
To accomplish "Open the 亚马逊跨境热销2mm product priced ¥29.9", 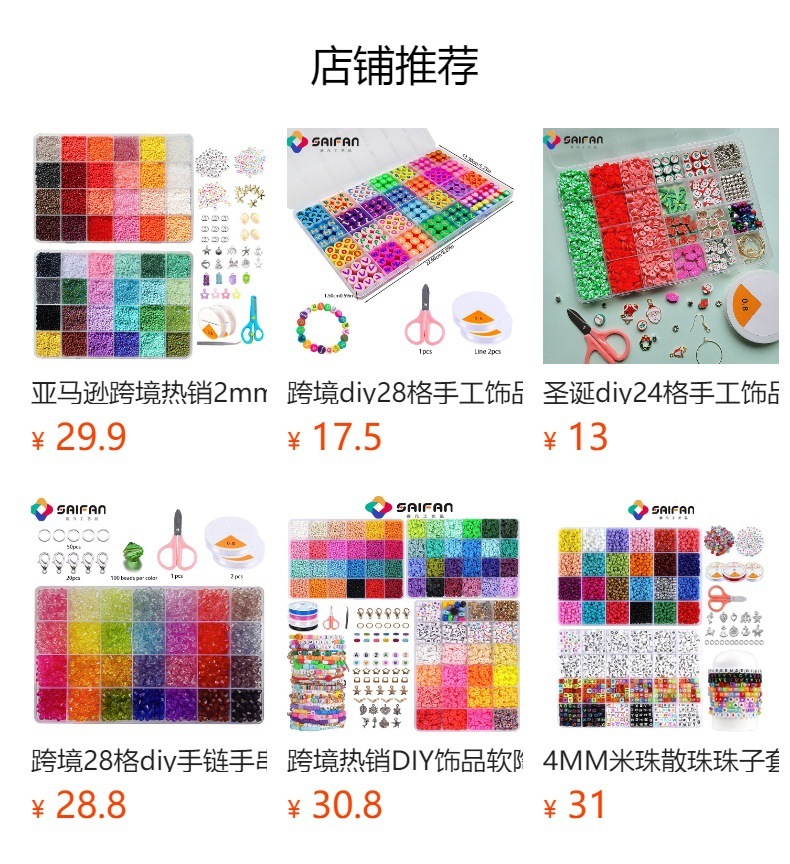I will 149,245.
